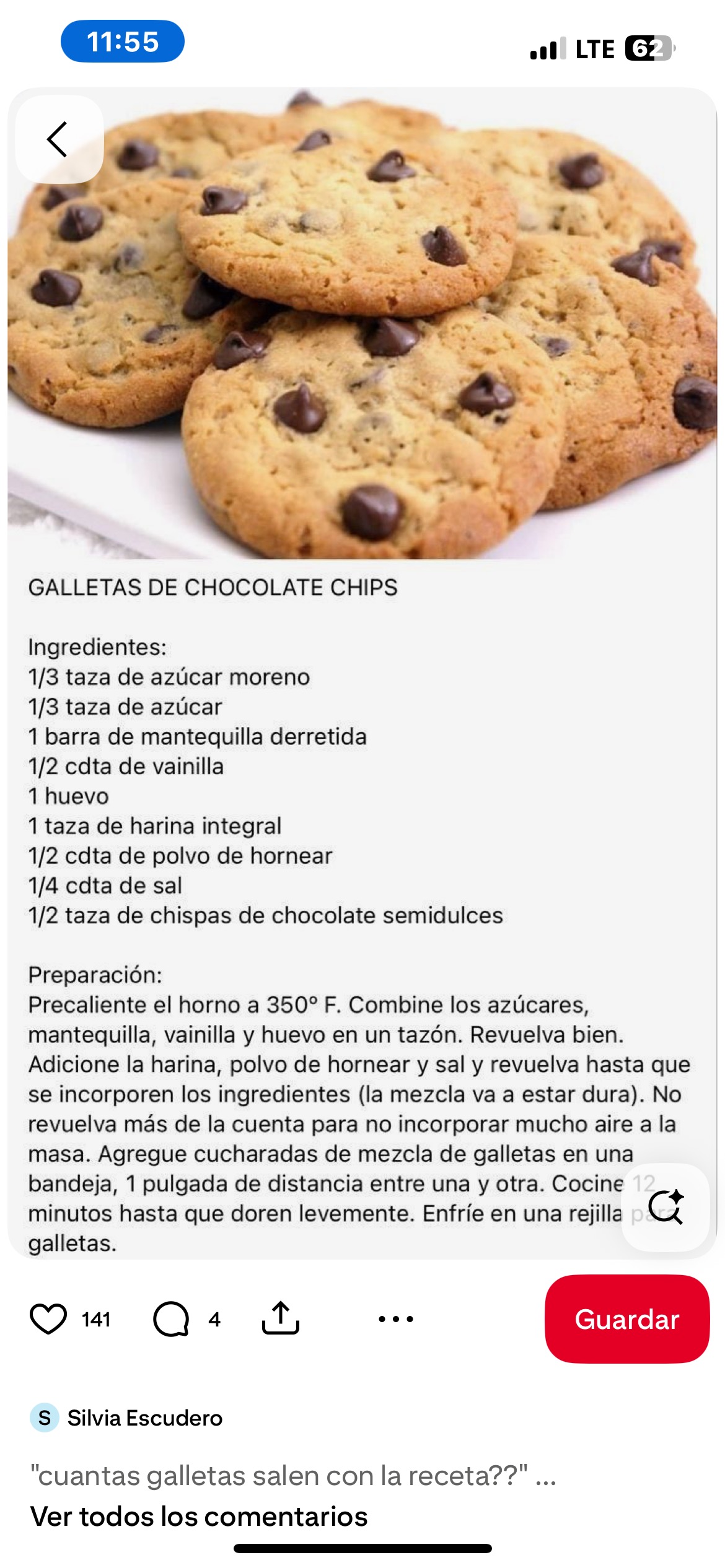Open Silvia Escudero's profile

(144, 1418)
